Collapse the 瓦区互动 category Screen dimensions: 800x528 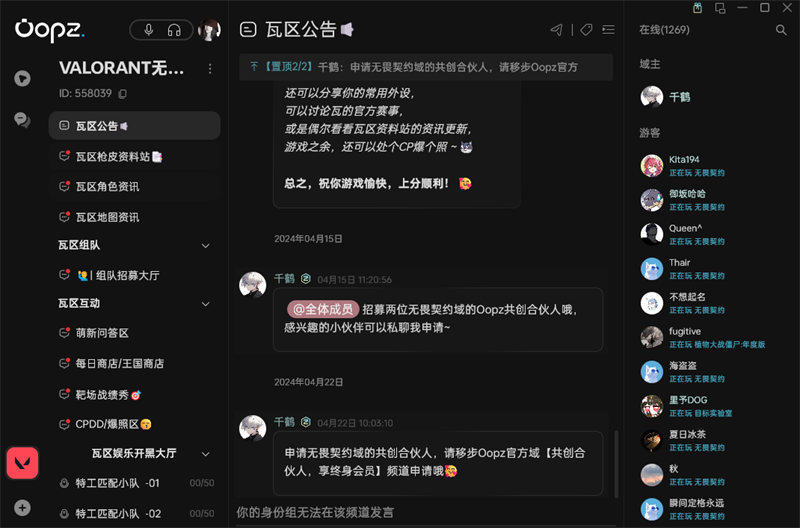coord(206,303)
